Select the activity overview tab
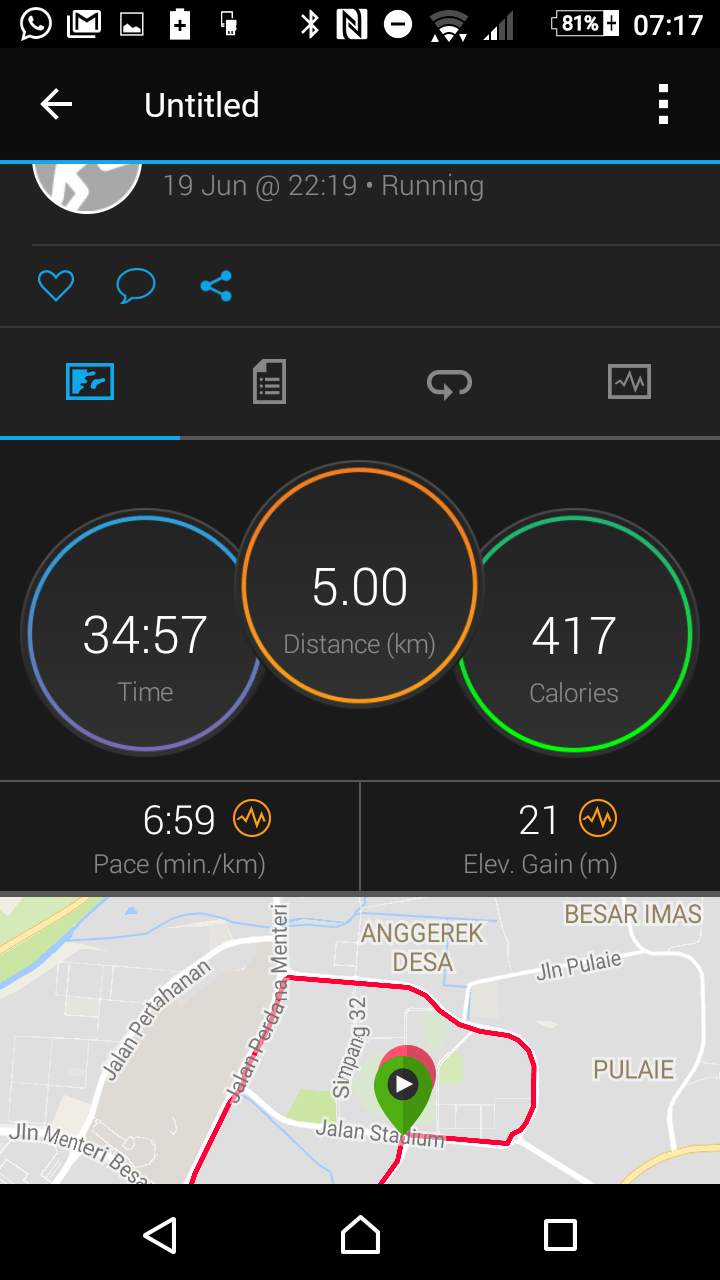Screen dimensions: 720x1280 click(90, 382)
